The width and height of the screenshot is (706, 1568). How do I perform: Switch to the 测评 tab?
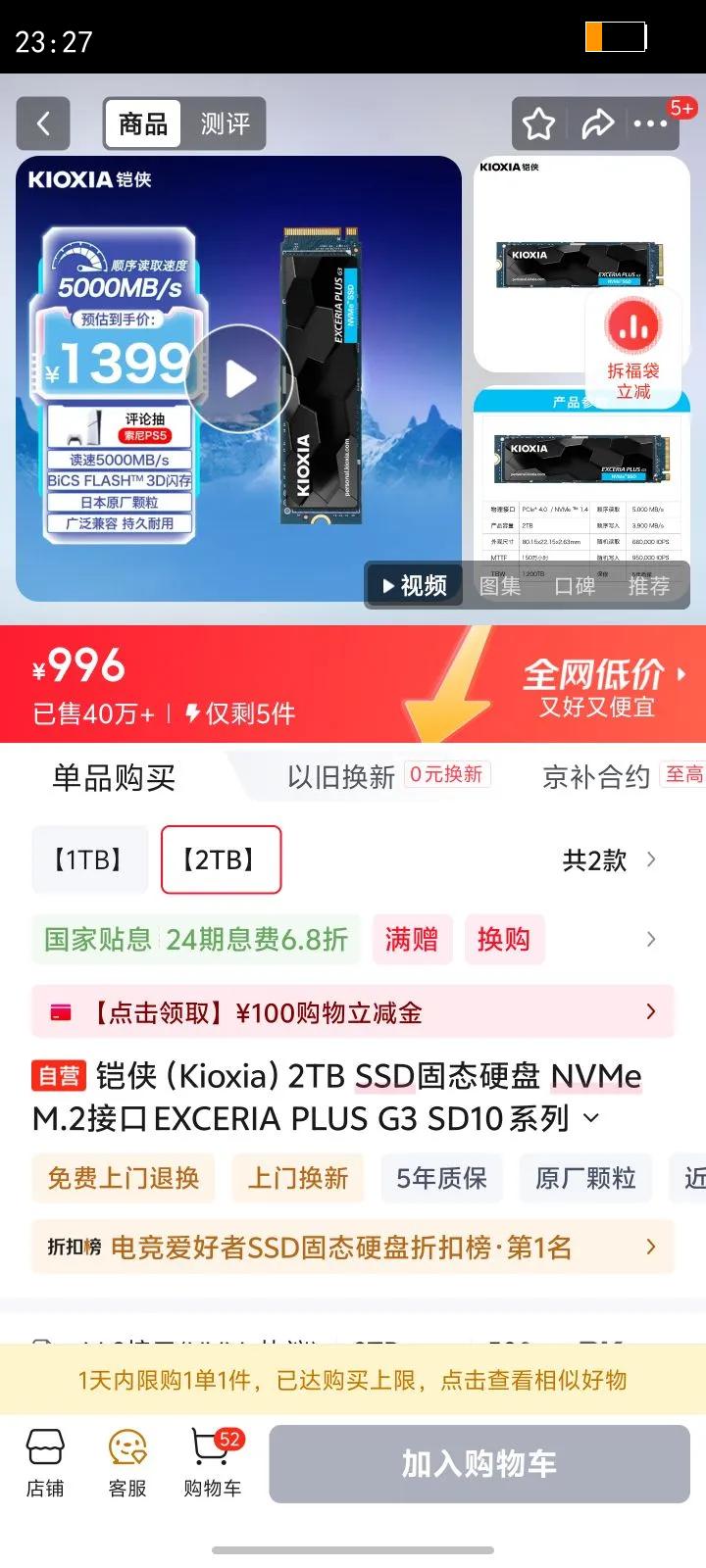[x=224, y=123]
